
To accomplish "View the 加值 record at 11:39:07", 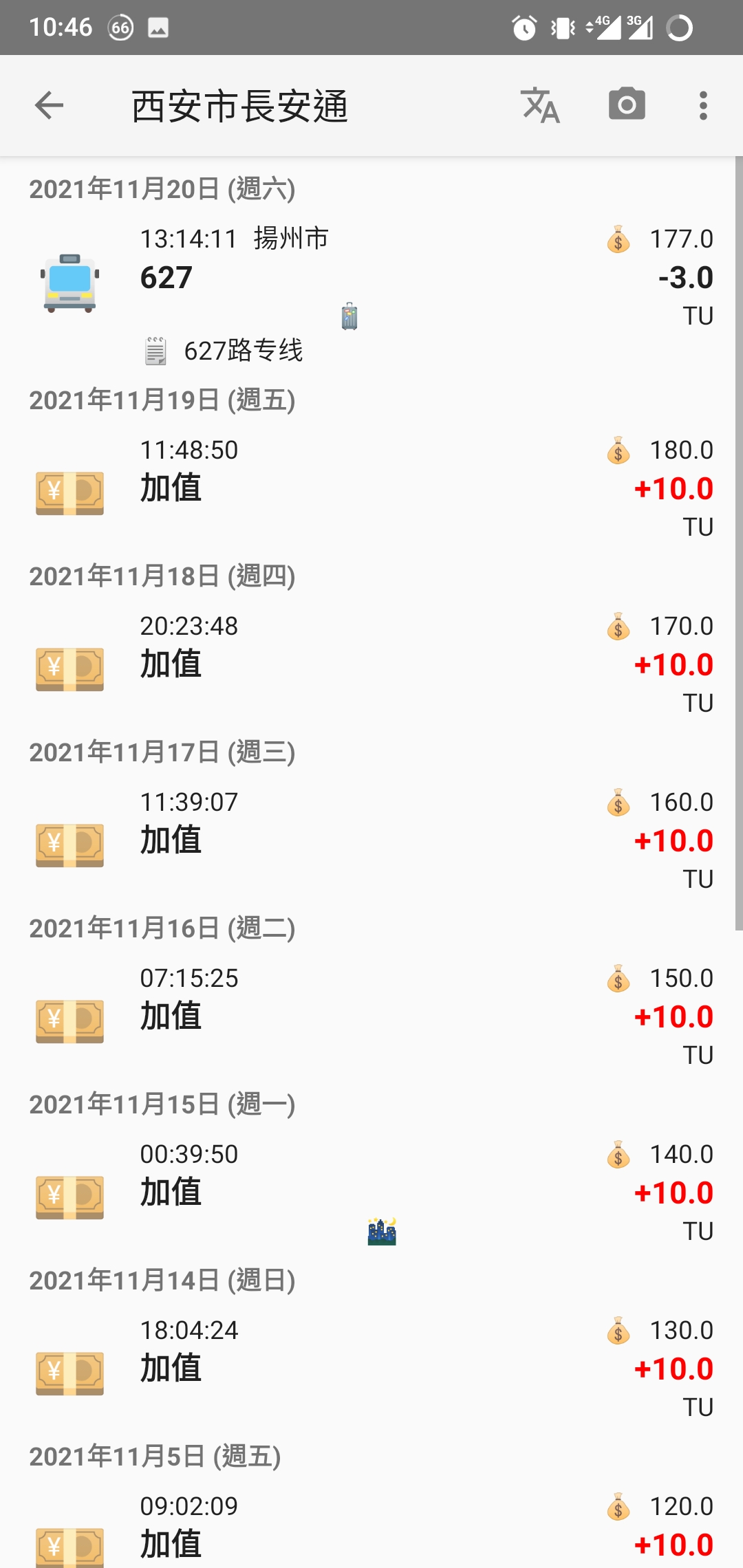I will pos(371,840).
